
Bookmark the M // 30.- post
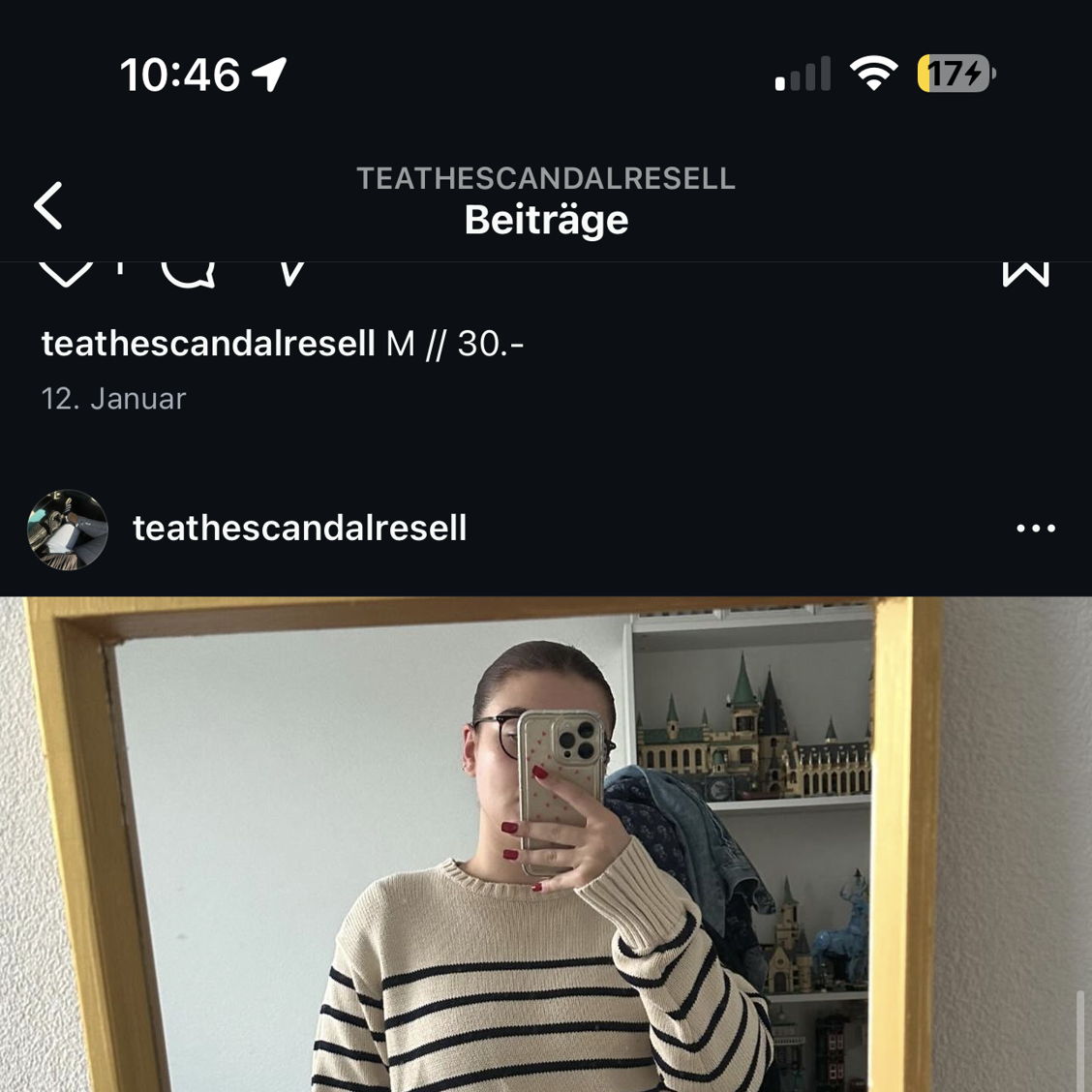(1026, 273)
